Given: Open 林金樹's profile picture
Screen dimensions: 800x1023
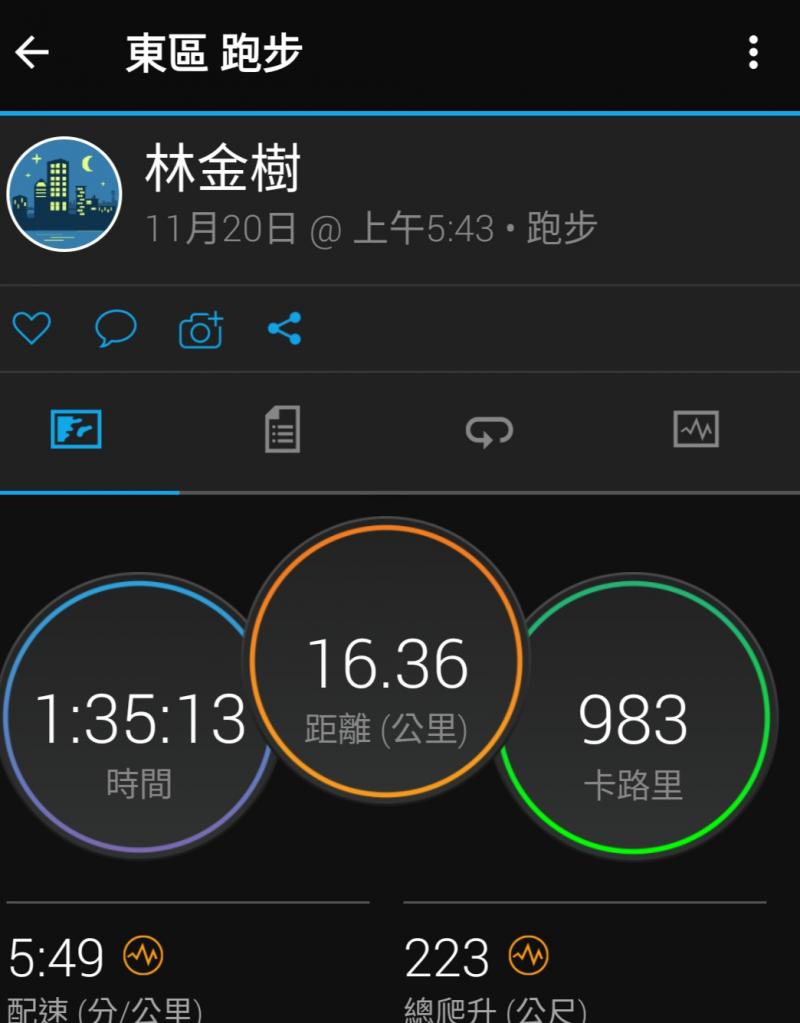Looking at the screenshot, I should 64,194.
